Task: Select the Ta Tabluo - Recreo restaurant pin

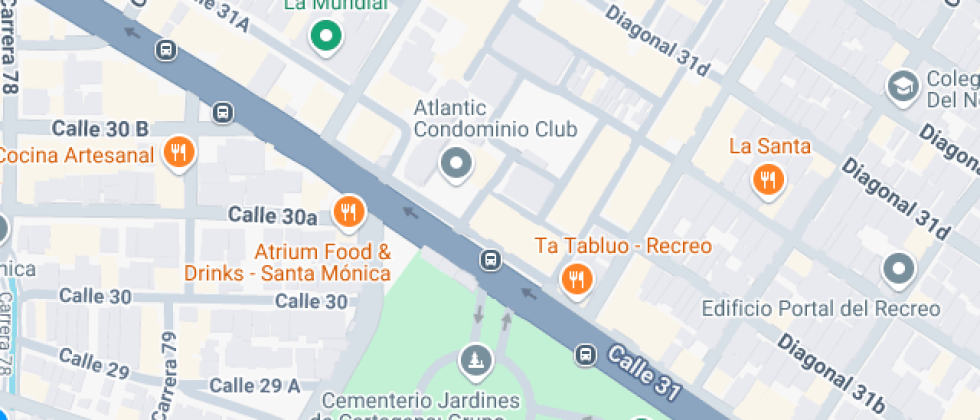Action: point(575,279)
